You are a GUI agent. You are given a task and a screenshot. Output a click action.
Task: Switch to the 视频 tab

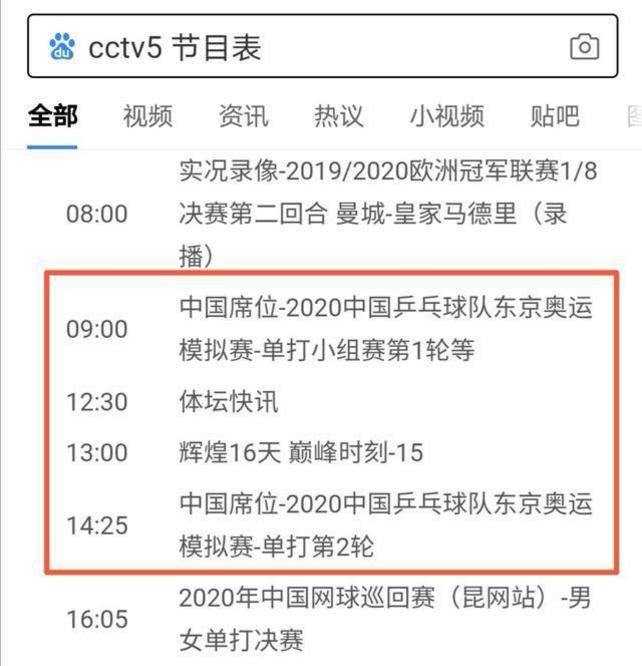pos(147,116)
